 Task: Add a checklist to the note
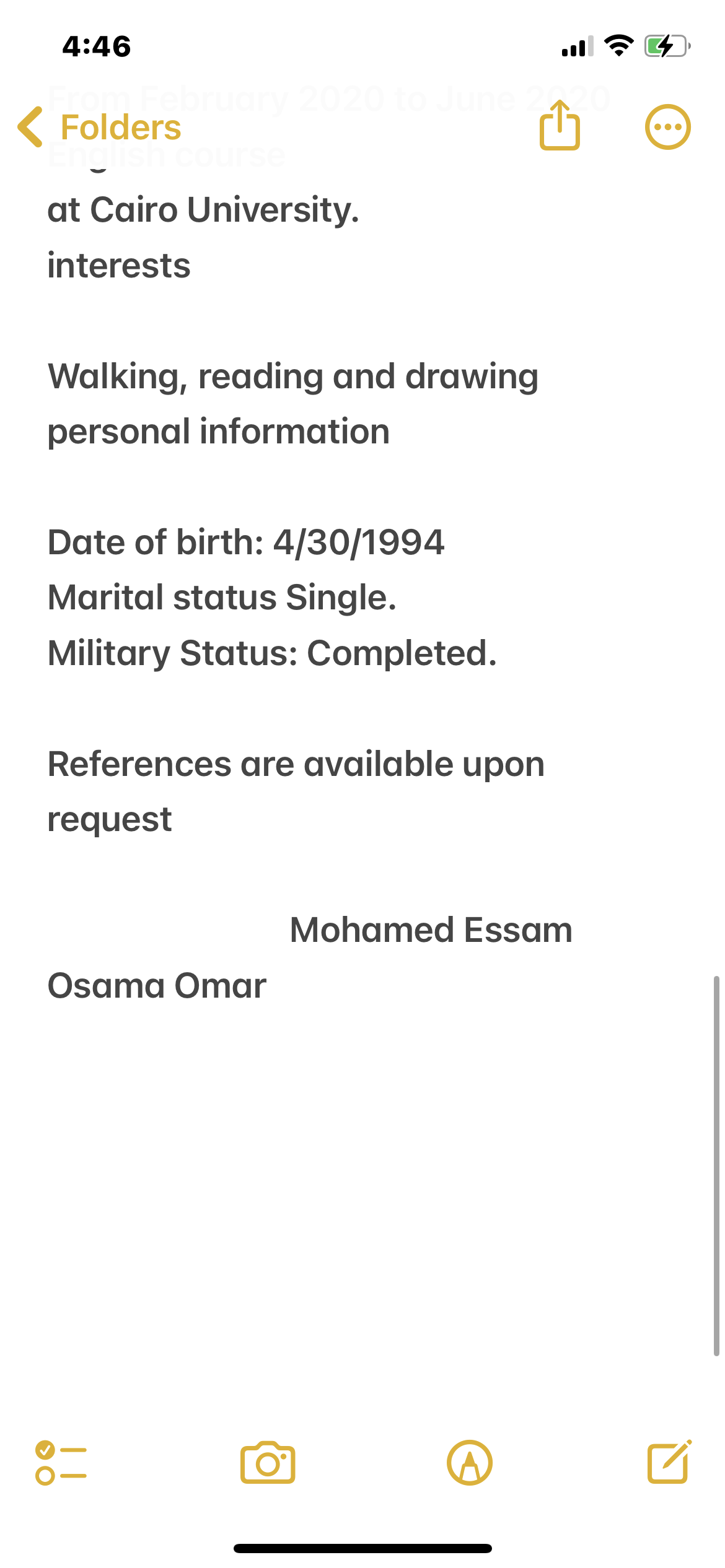pos(61,1463)
